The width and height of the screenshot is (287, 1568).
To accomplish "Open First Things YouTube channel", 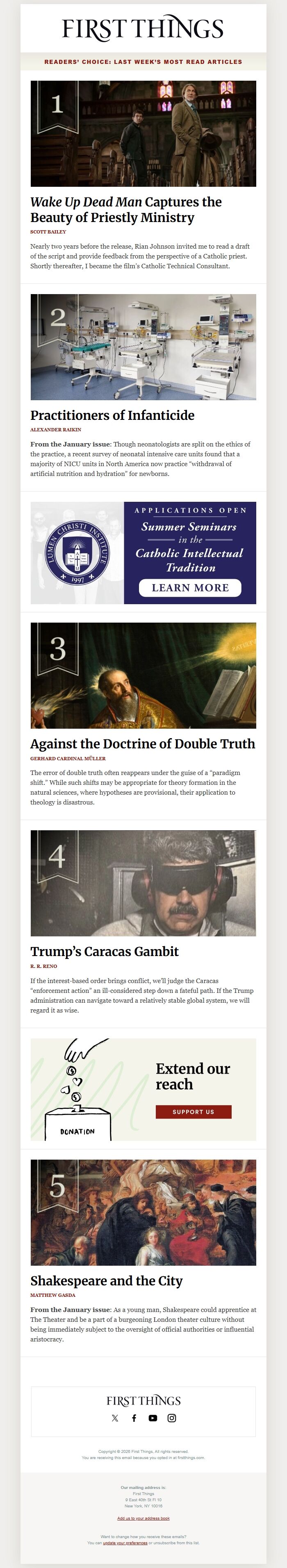I will [153, 1418].
